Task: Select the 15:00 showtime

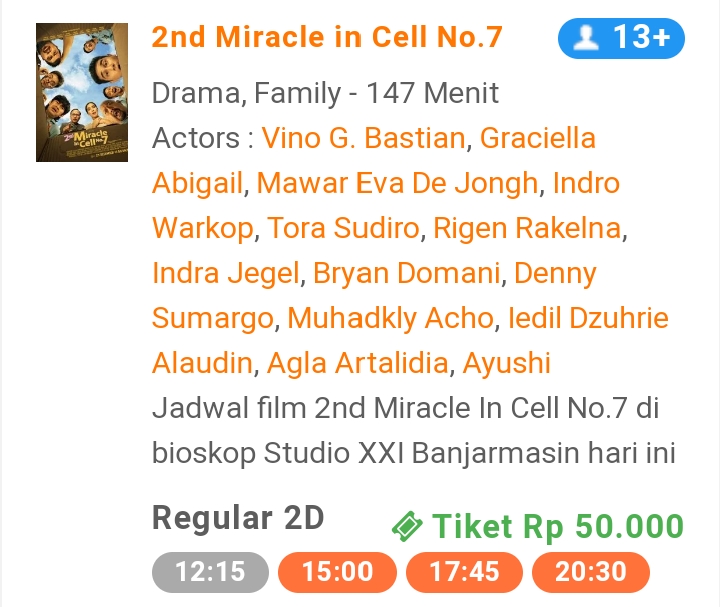Action: (x=337, y=572)
